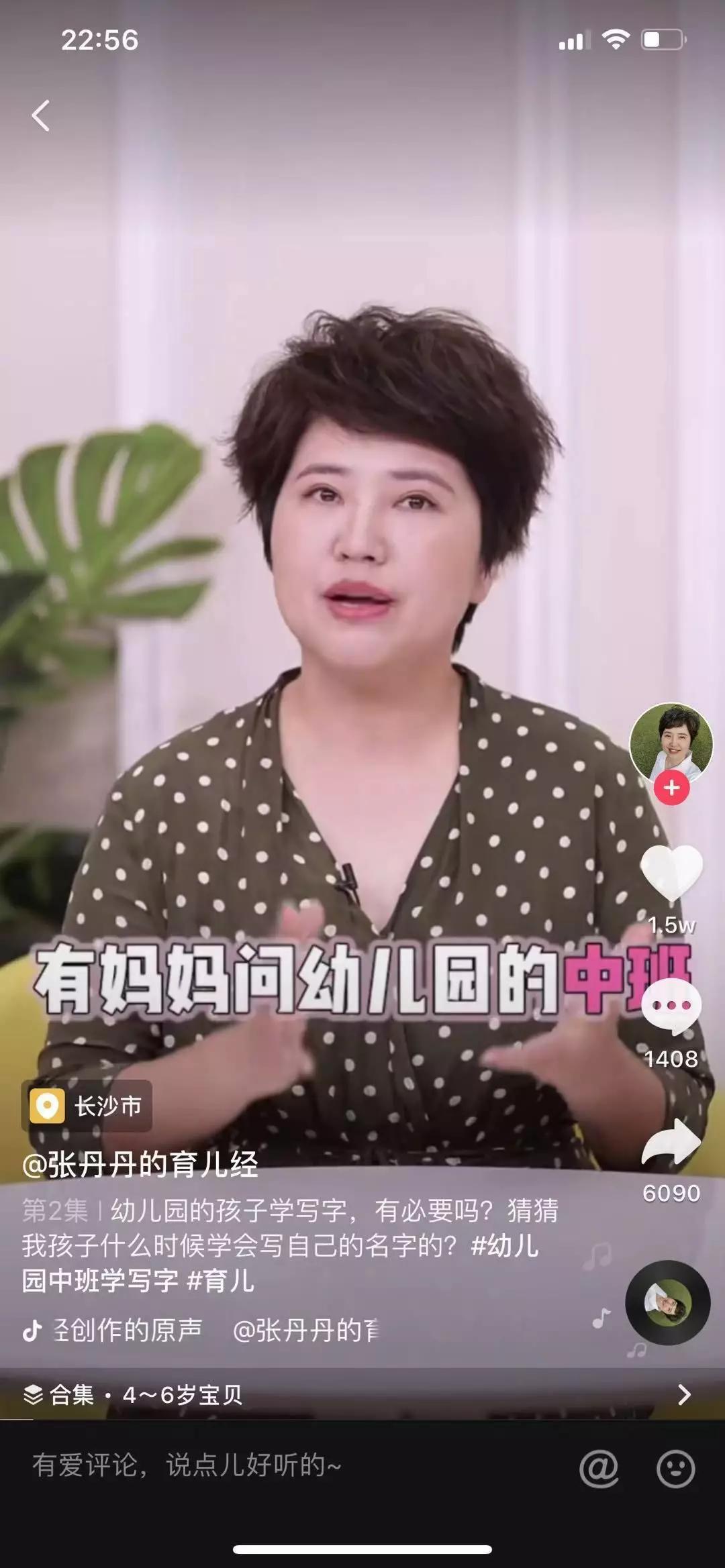
Task: Open the 长沙市 location tag
Action: (x=87, y=1106)
